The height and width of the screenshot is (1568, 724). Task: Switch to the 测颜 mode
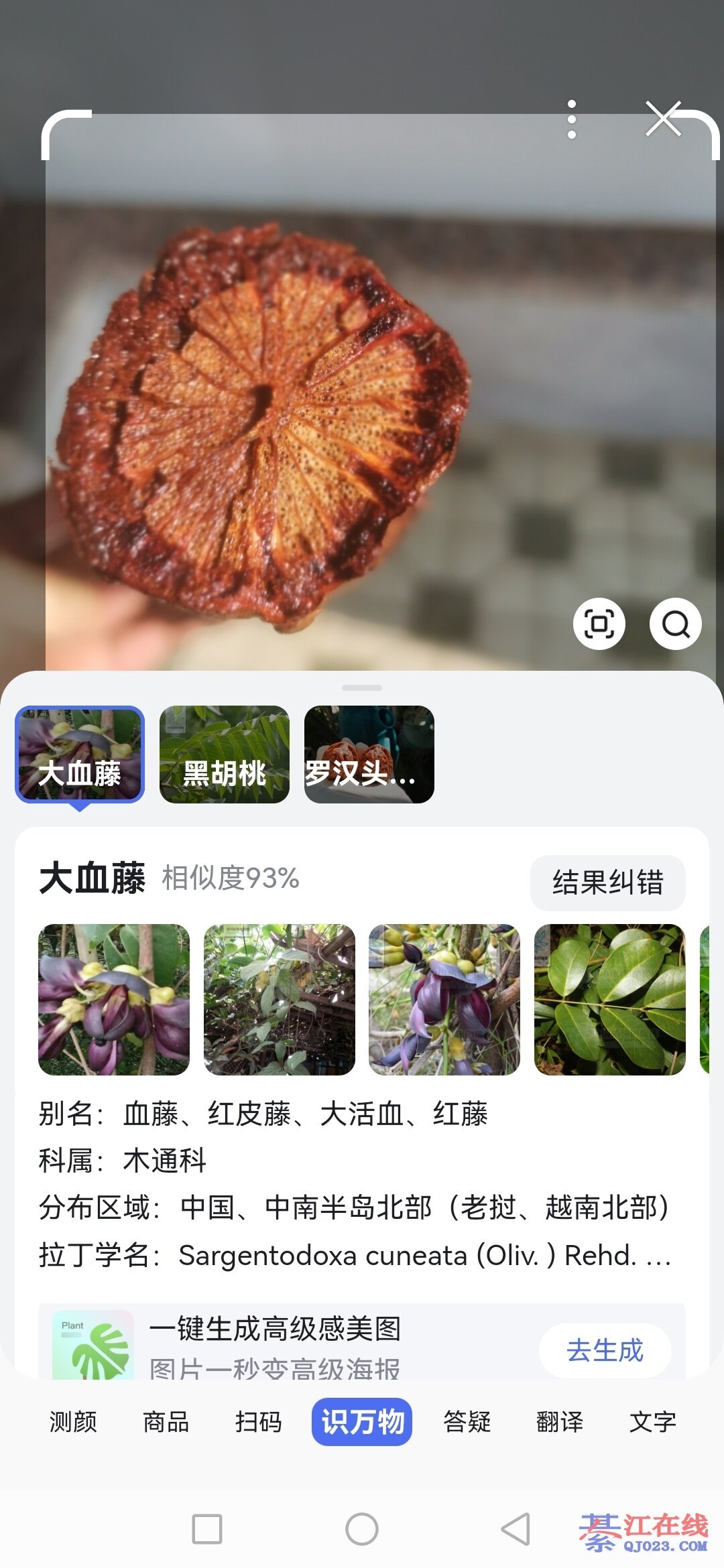pyautogui.click(x=73, y=1422)
